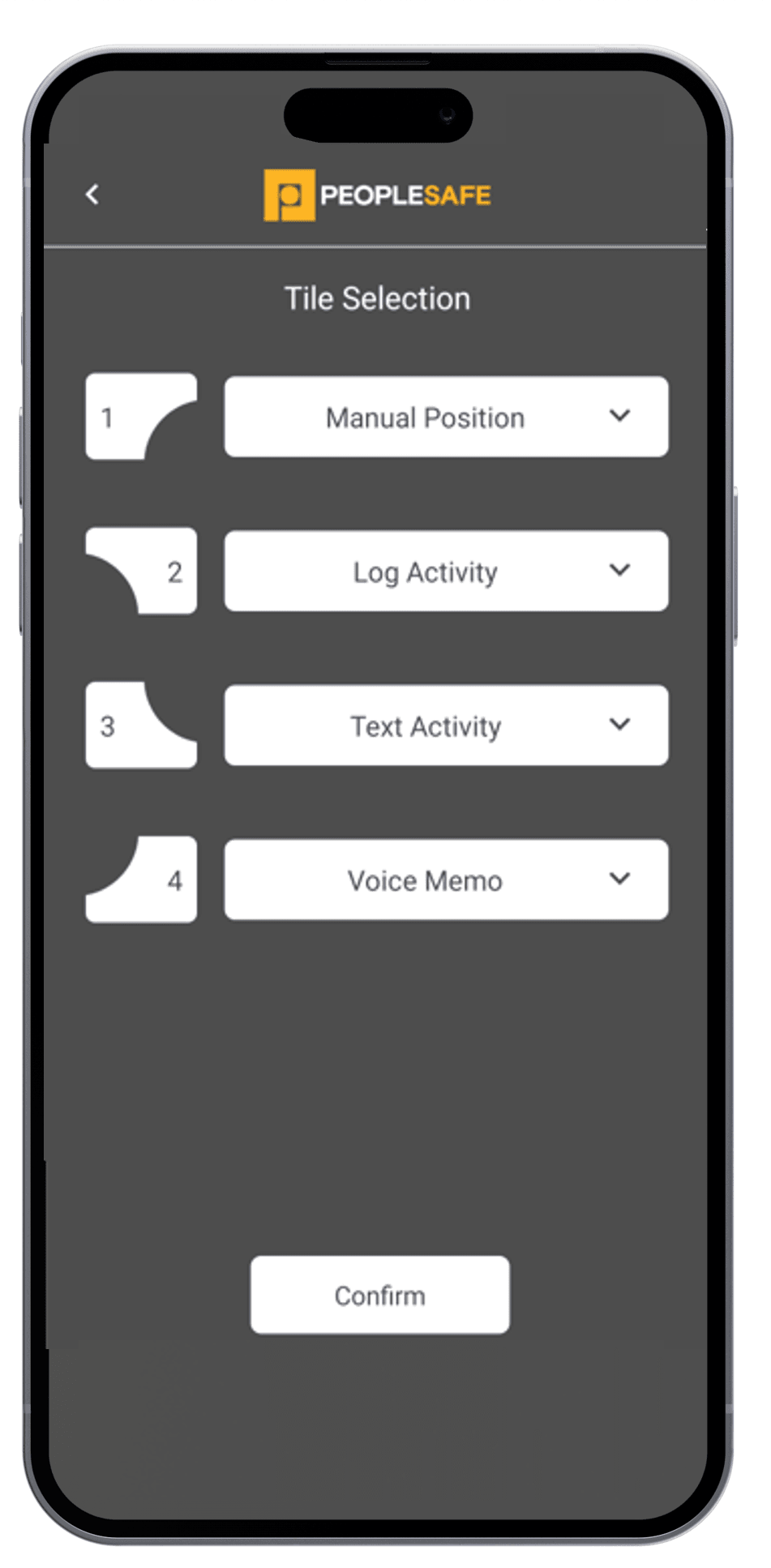Open the Manual Position dropdown
771x1568 pixels.
446,417
